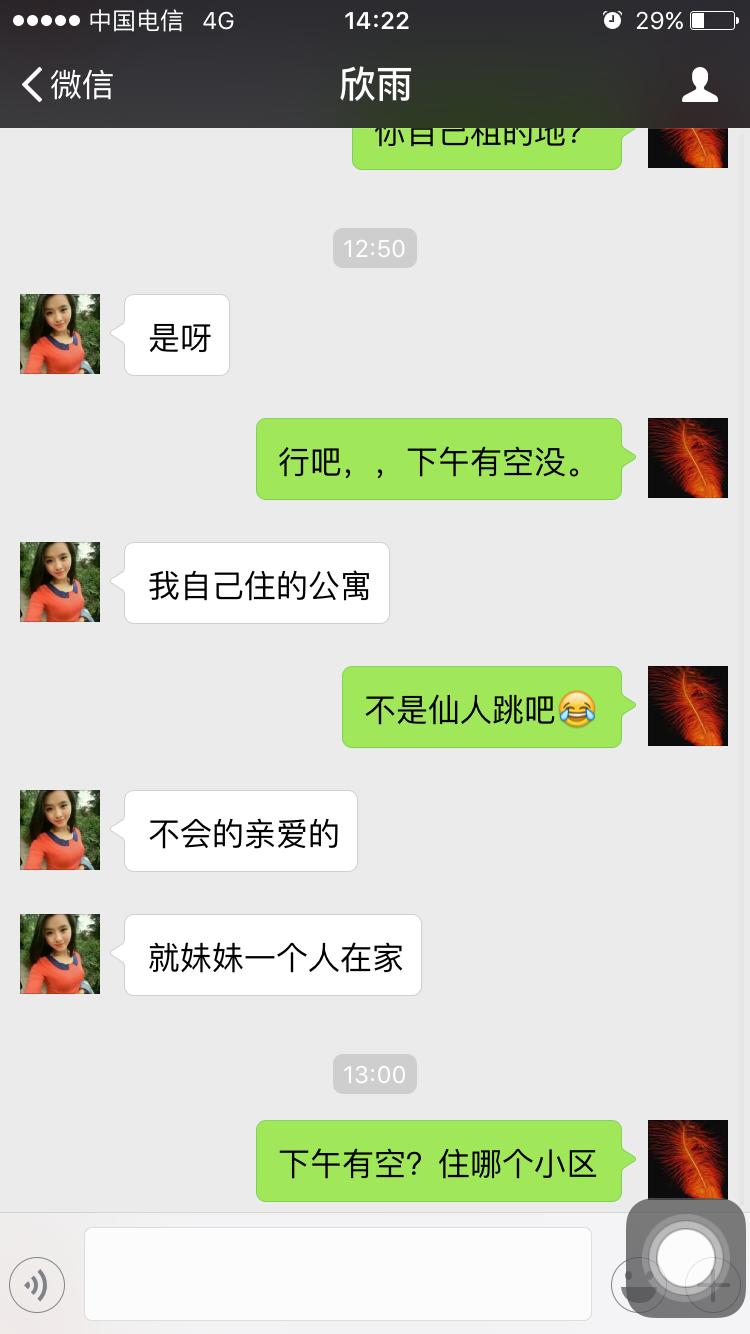This screenshot has width=750, height=1334.
Task: Tap the back arrow to return to 微信 chats
Action: pyautogui.click(x=31, y=85)
